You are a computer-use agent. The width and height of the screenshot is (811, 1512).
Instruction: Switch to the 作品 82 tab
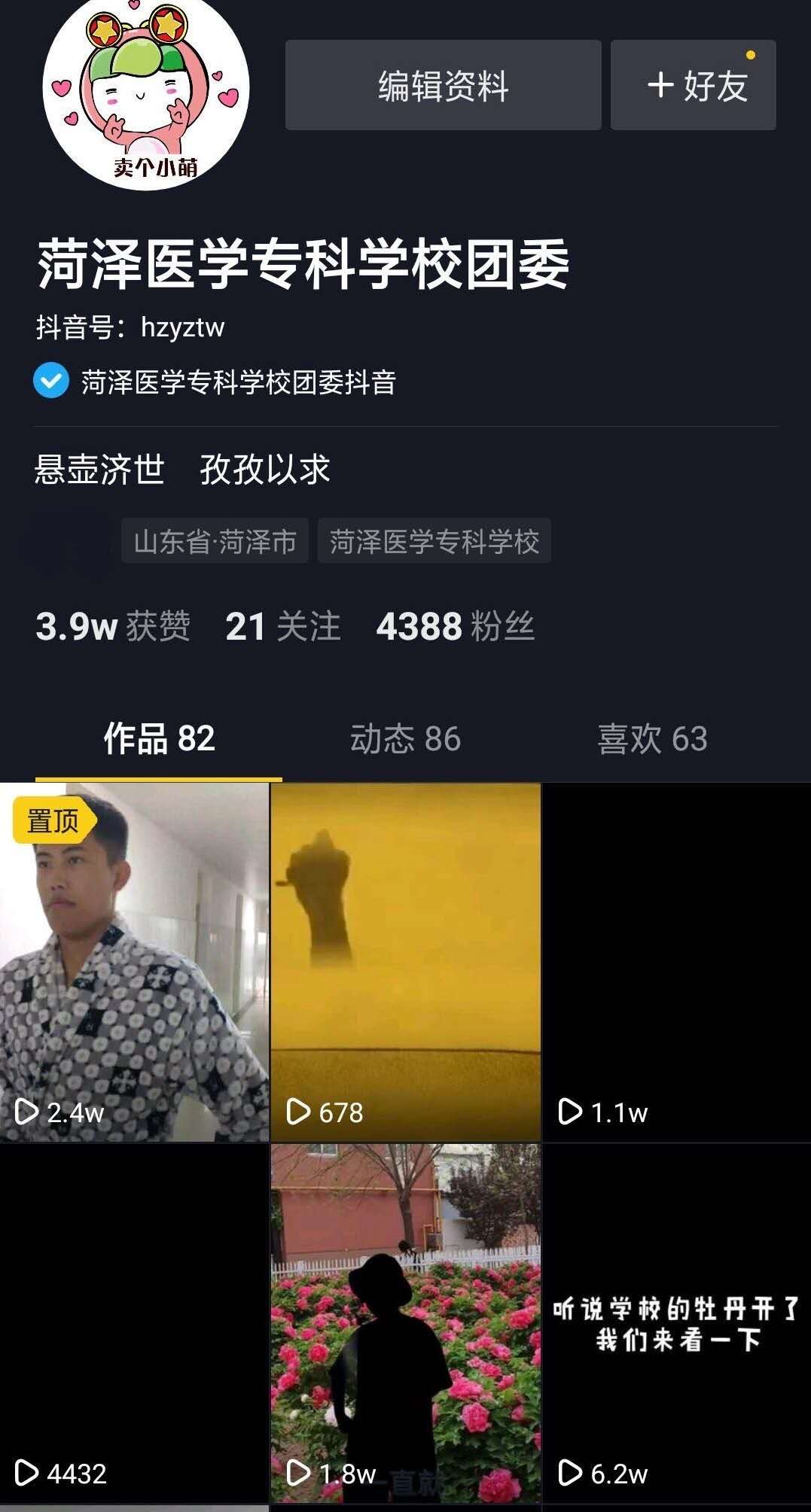159,738
